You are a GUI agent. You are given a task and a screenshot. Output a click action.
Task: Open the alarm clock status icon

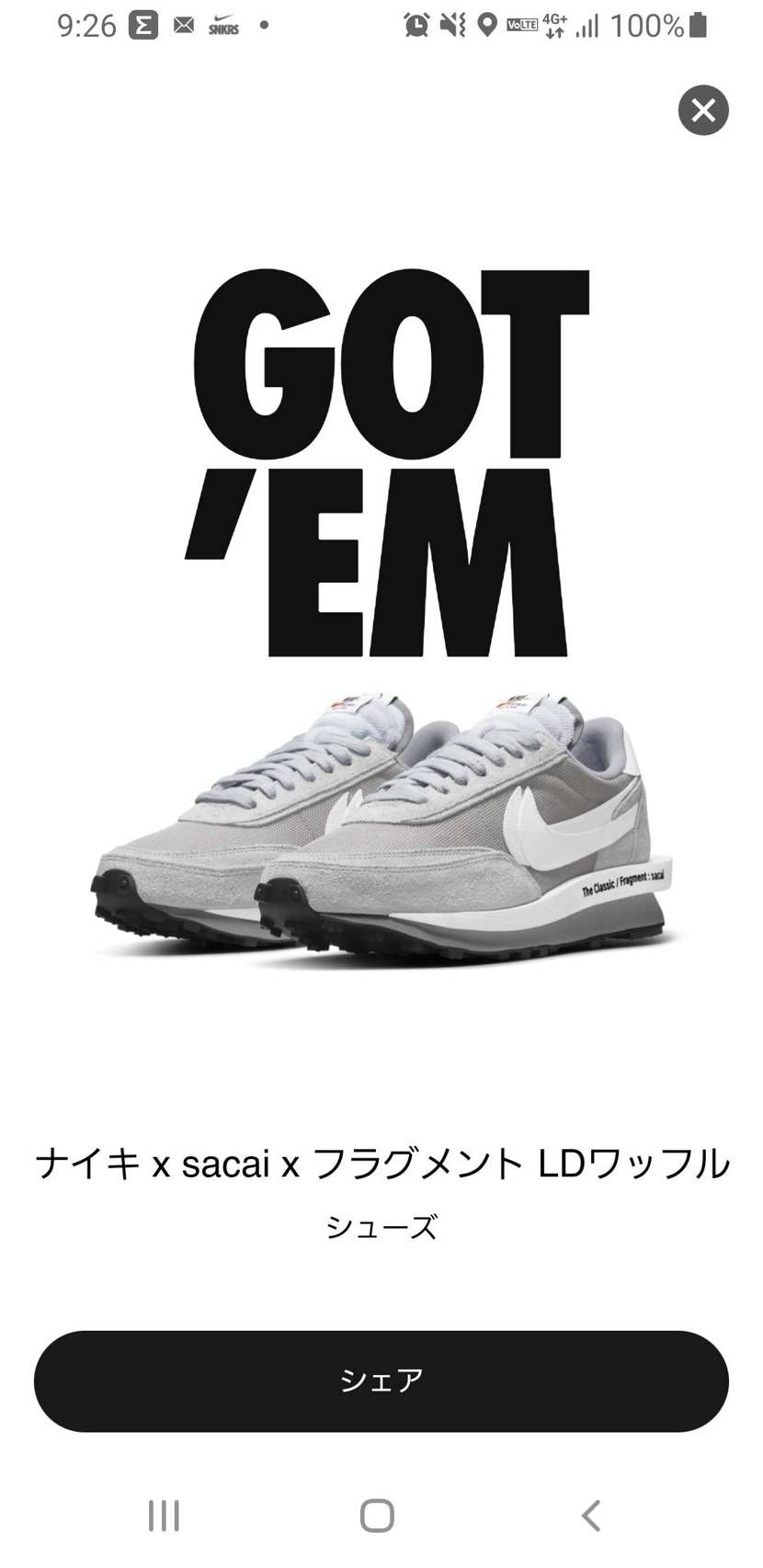(416, 26)
